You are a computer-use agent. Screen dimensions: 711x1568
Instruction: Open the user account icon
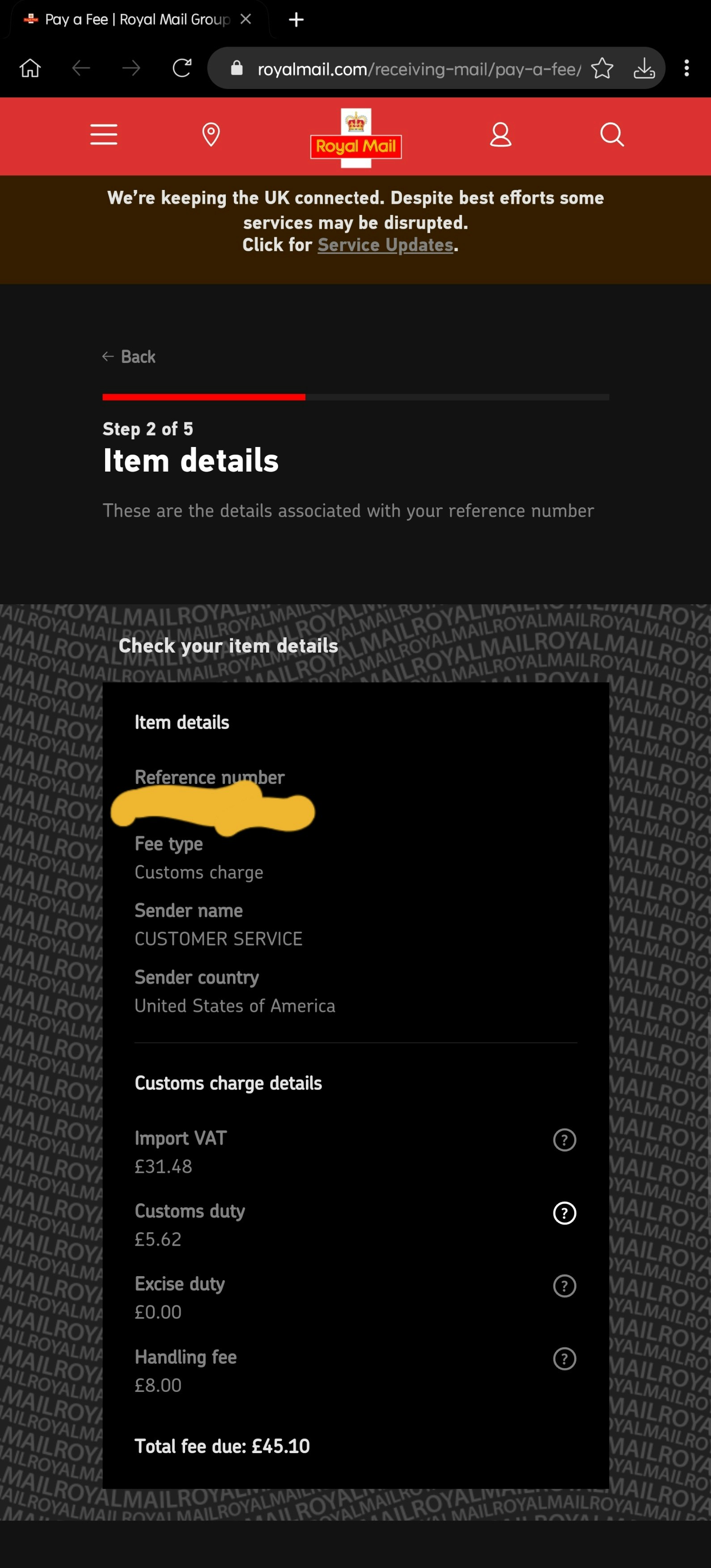500,135
